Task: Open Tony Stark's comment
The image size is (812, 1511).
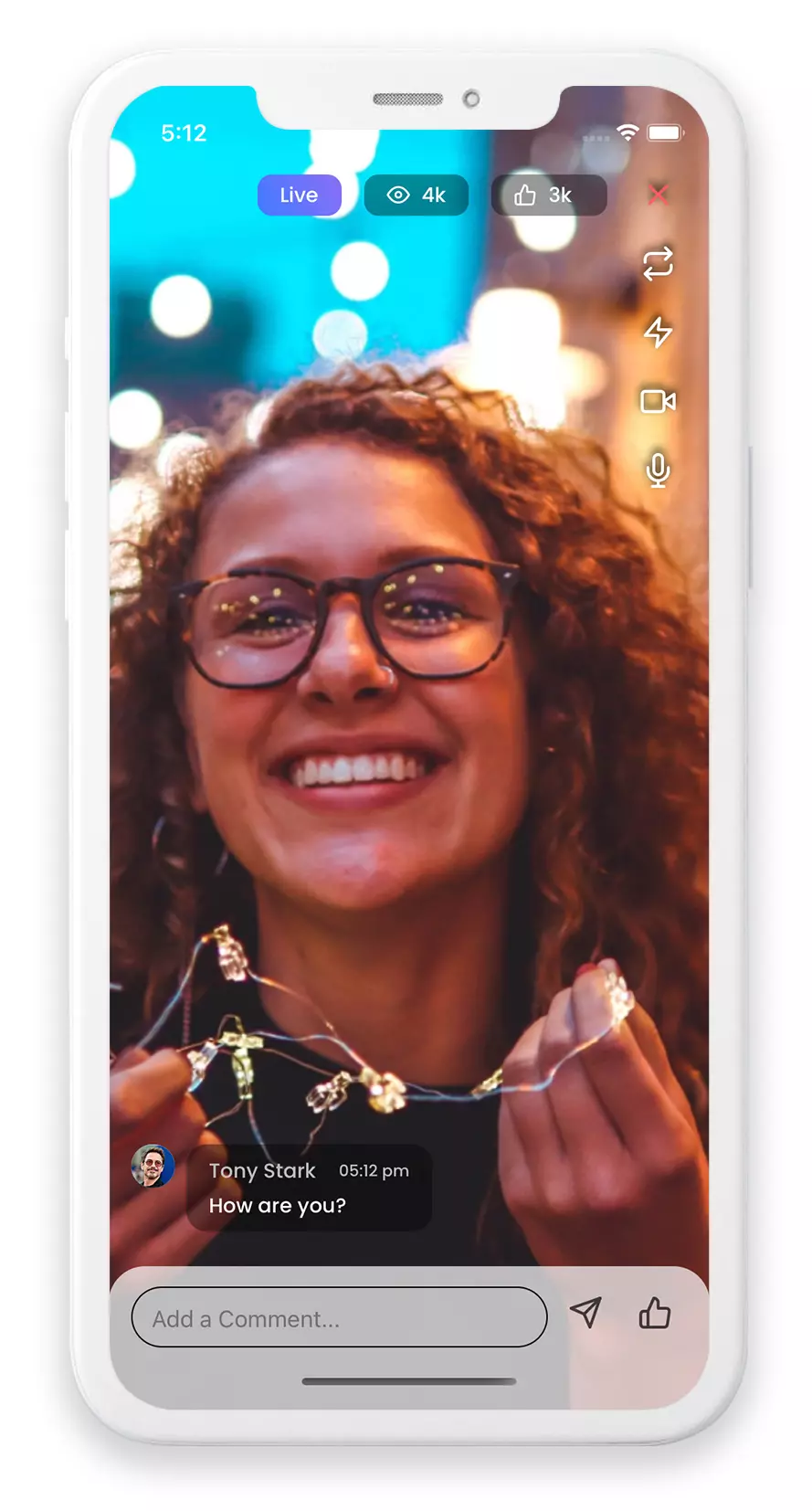Action: pyautogui.click(x=309, y=1188)
